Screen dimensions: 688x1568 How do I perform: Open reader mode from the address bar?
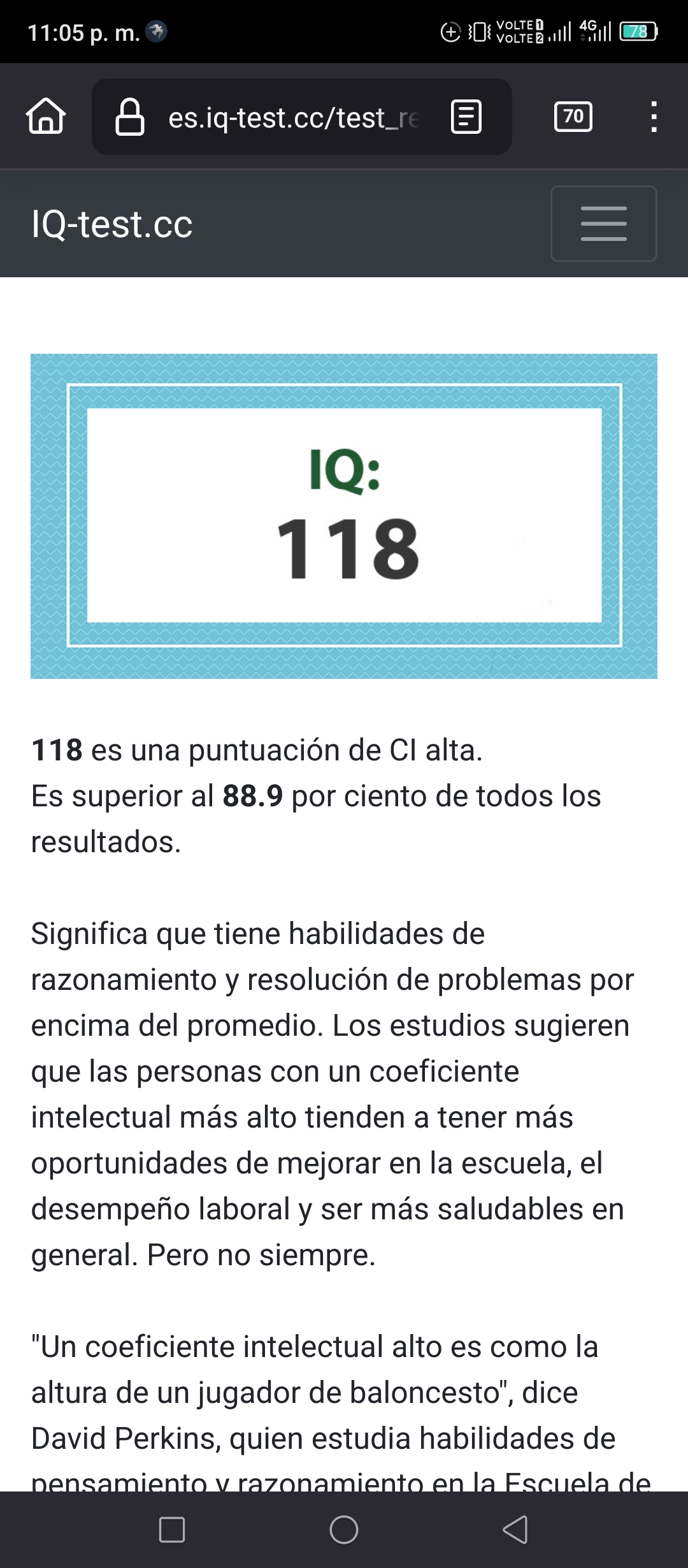(x=466, y=117)
